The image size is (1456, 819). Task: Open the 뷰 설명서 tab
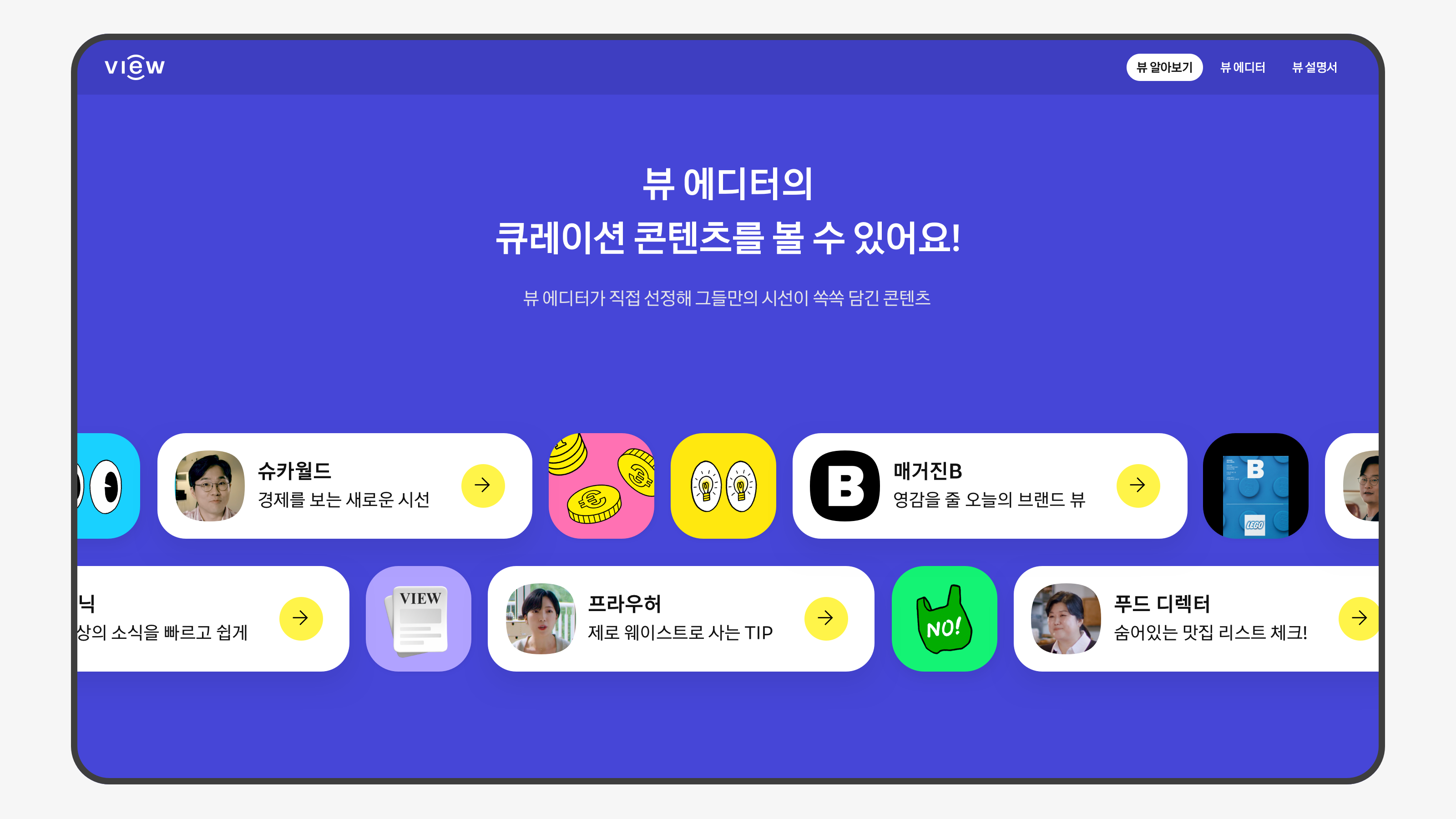1314,67
